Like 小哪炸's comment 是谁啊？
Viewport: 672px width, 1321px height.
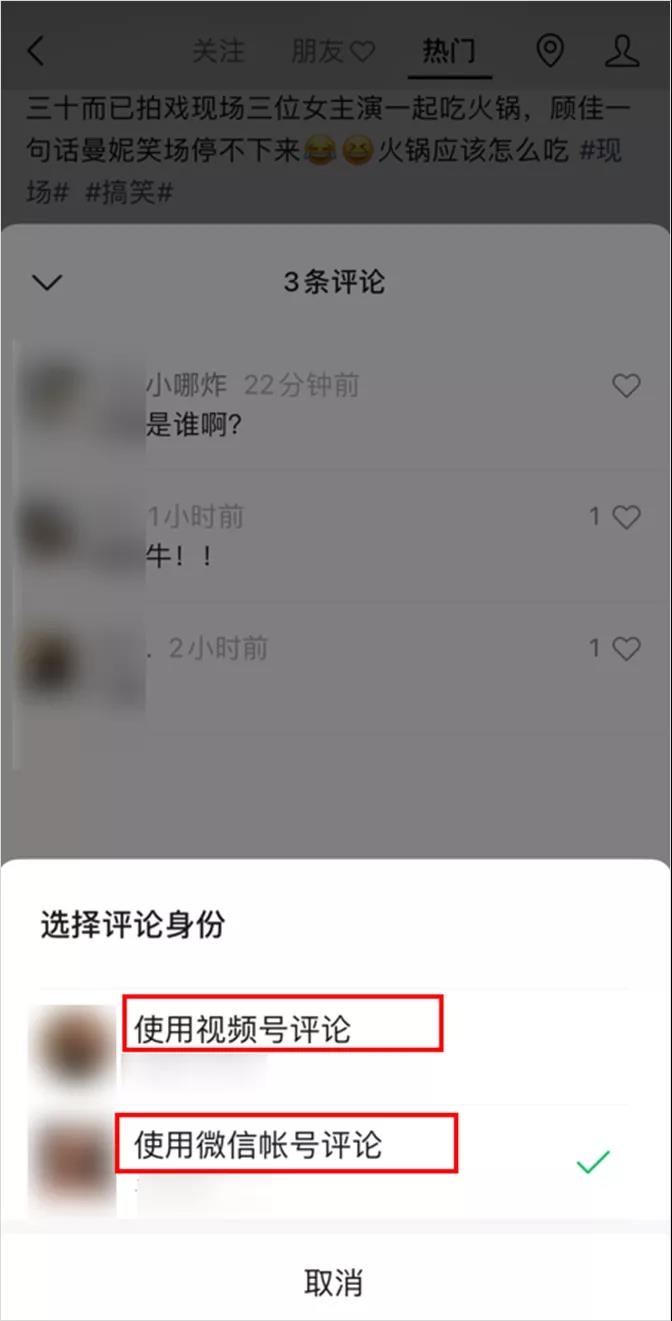626,386
